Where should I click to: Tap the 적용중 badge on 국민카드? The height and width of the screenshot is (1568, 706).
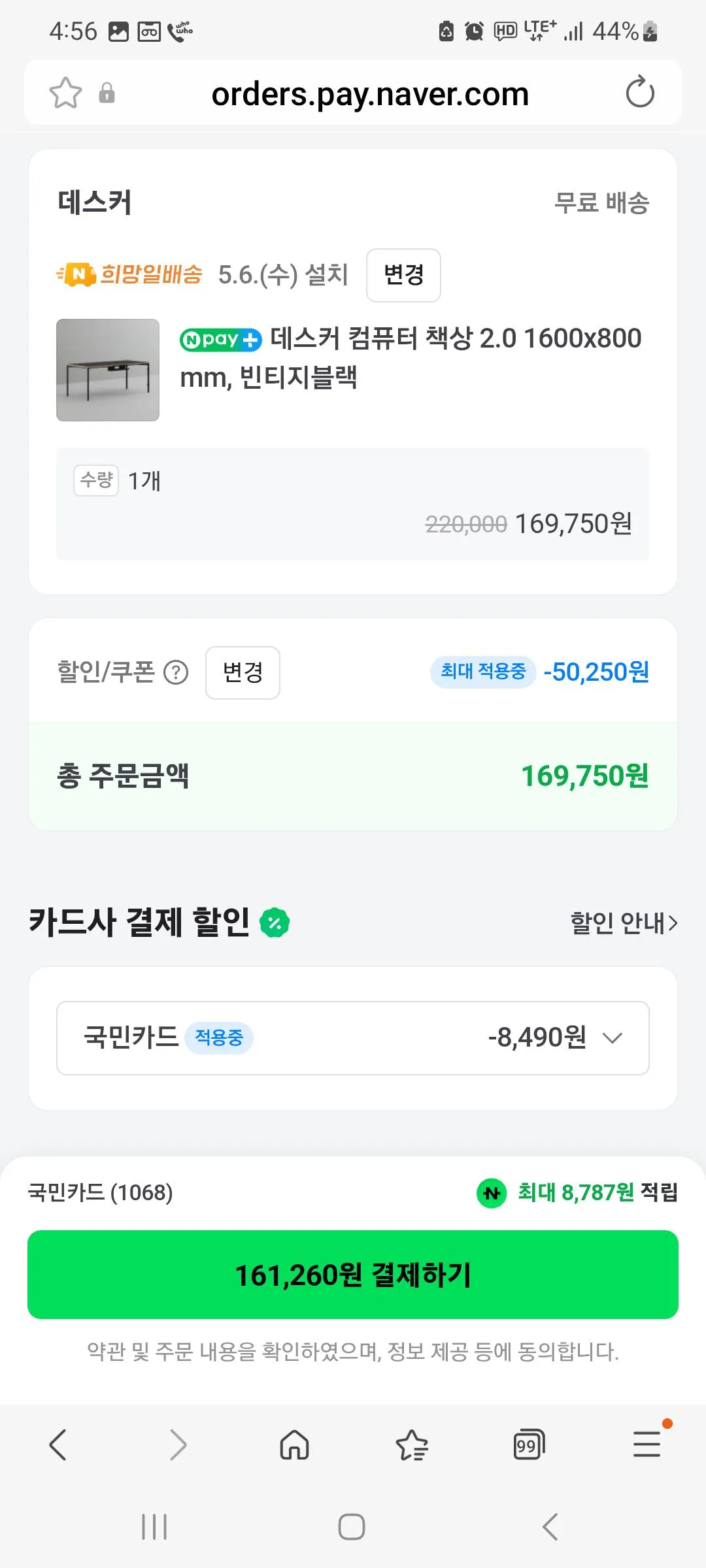(x=220, y=1037)
